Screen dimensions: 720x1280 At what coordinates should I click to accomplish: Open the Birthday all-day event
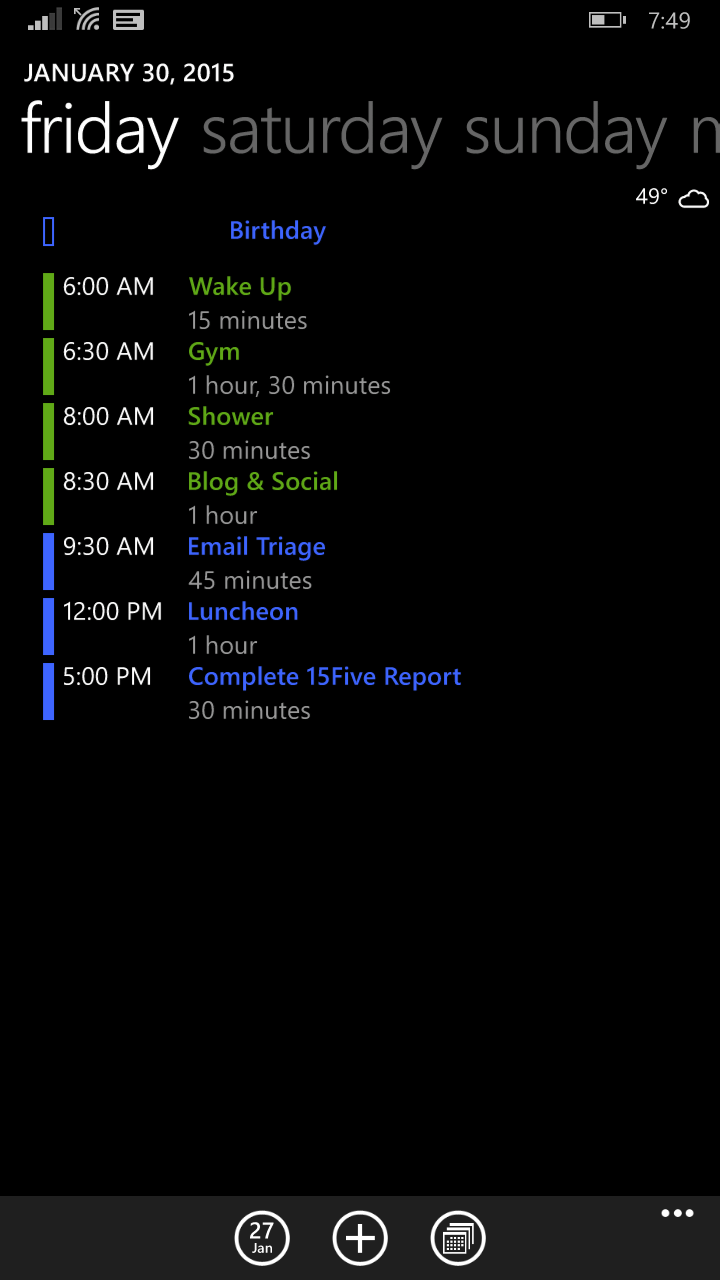(277, 231)
